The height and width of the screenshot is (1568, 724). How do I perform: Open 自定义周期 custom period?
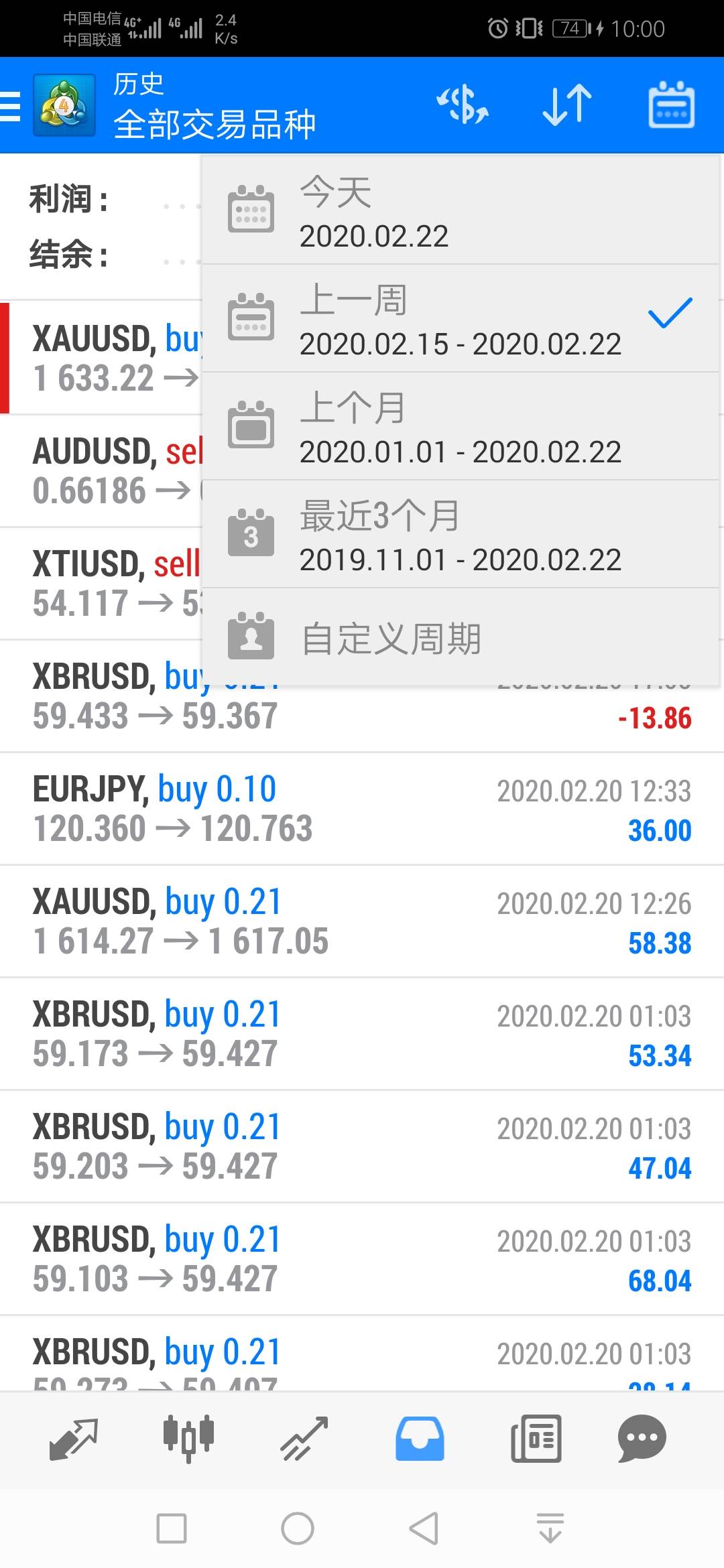[460, 638]
